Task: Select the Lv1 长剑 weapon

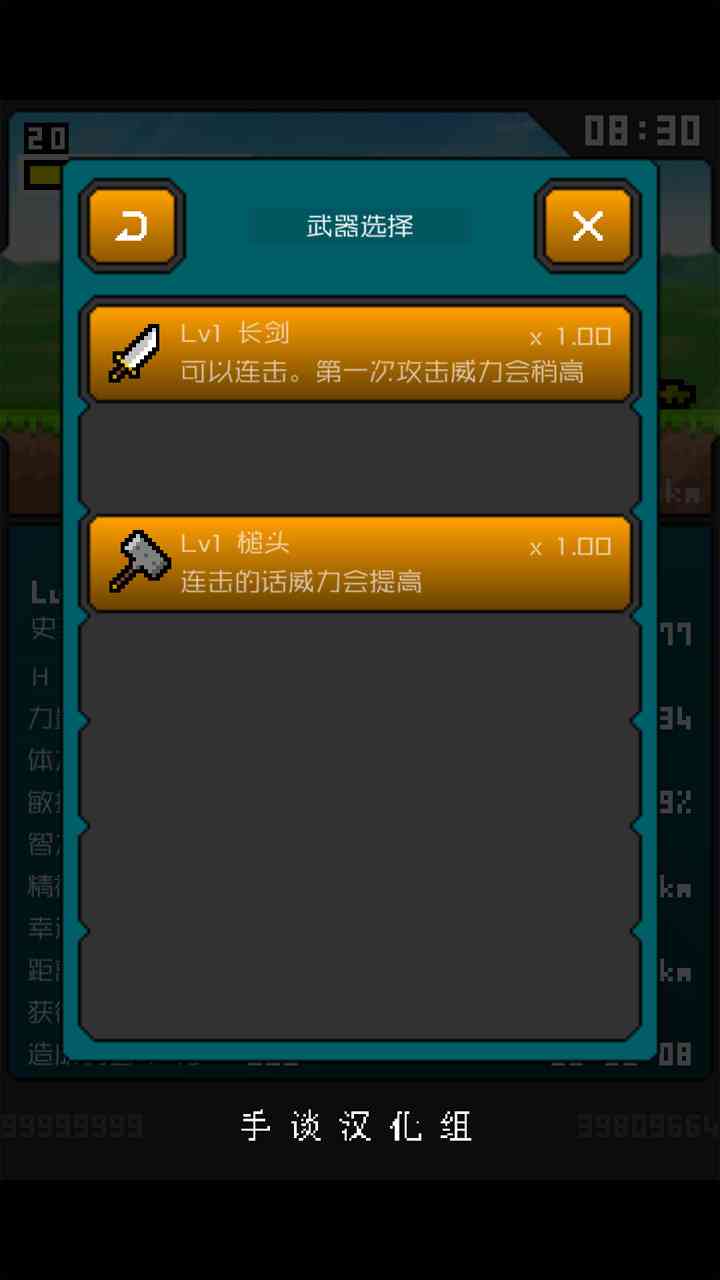Action: pyautogui.click(x=360, y=354)
